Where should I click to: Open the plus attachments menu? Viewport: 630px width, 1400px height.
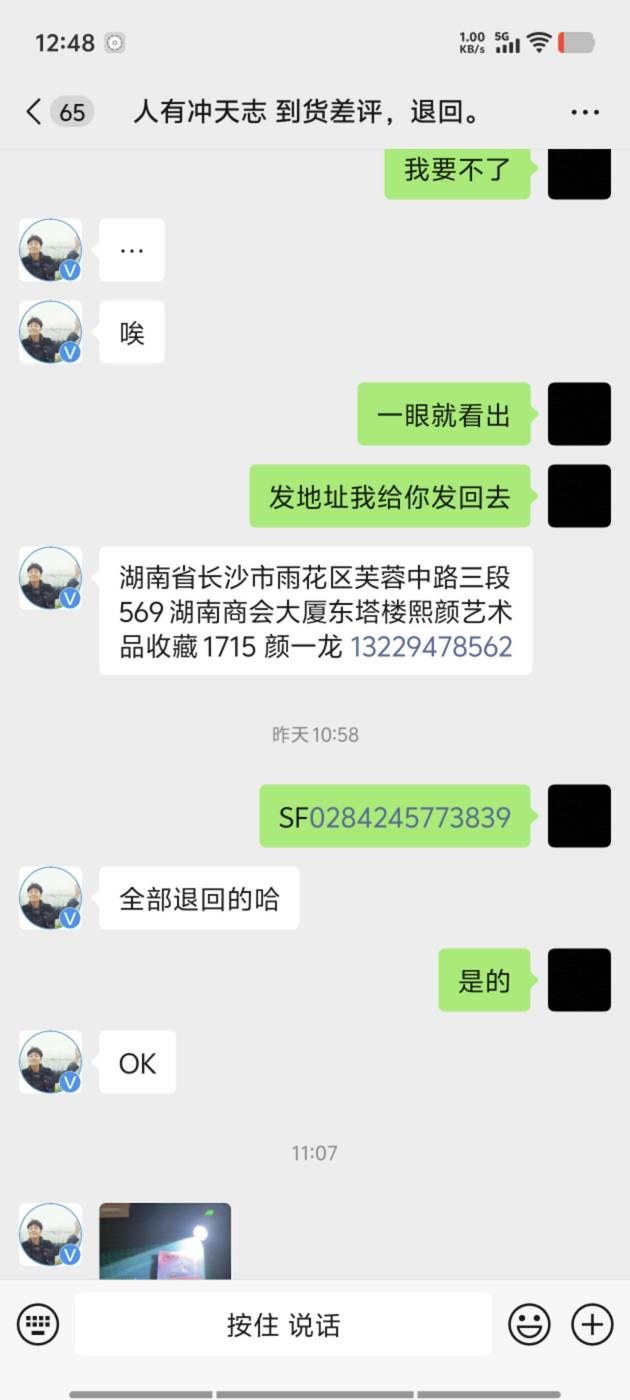(592, 1325)
